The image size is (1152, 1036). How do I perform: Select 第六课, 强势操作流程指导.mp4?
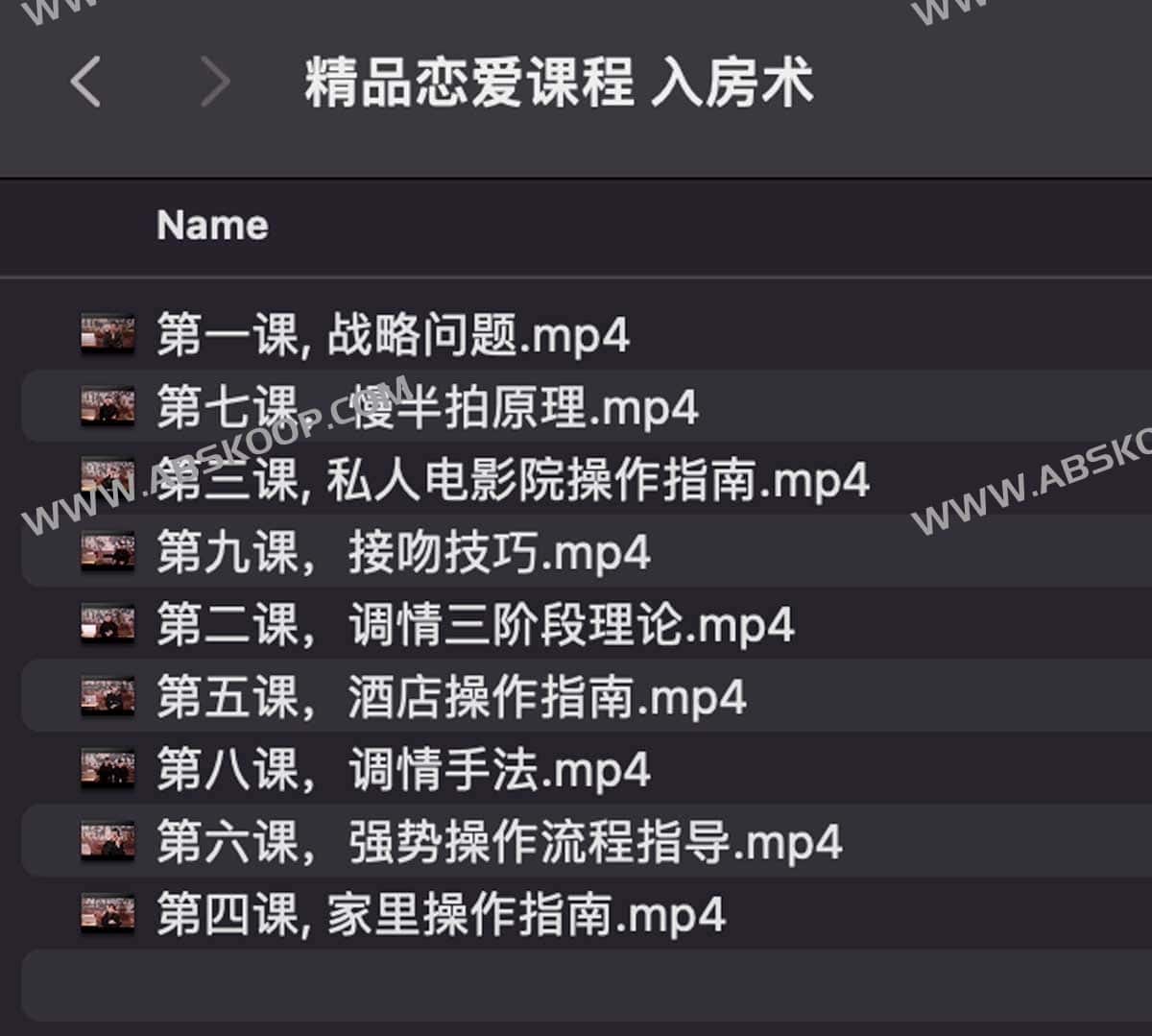pos(498,843)
